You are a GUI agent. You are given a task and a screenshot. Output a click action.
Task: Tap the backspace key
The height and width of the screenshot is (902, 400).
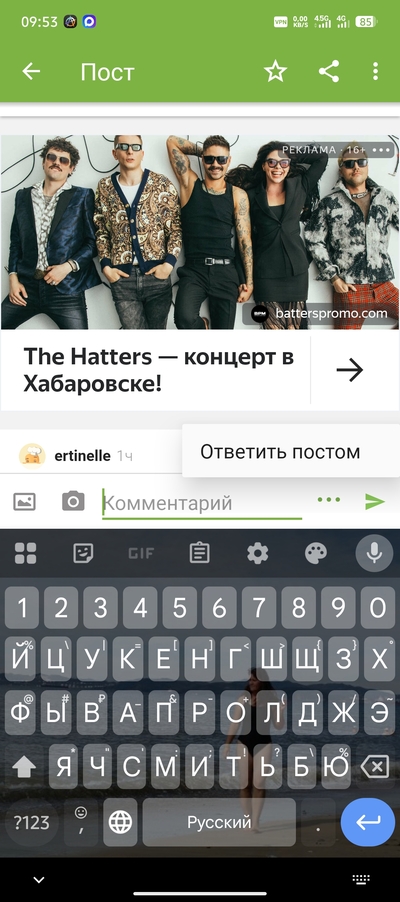click(x=375, y=767)
